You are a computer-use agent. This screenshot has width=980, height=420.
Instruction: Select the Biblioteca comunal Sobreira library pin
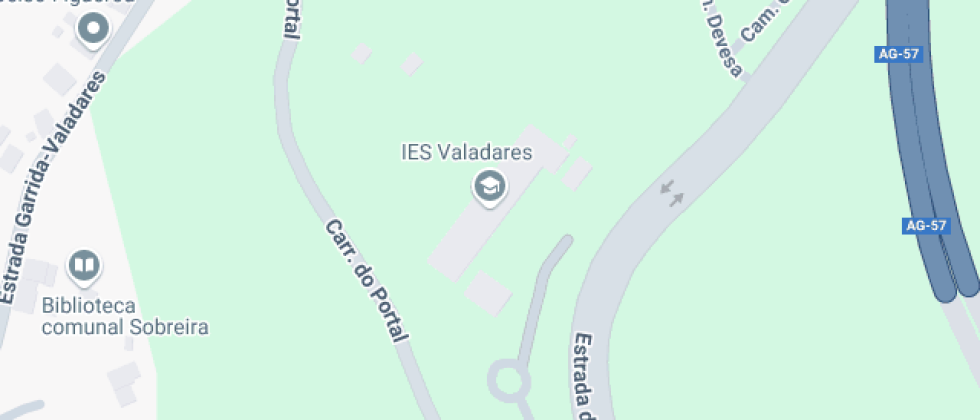coord(85,265)
